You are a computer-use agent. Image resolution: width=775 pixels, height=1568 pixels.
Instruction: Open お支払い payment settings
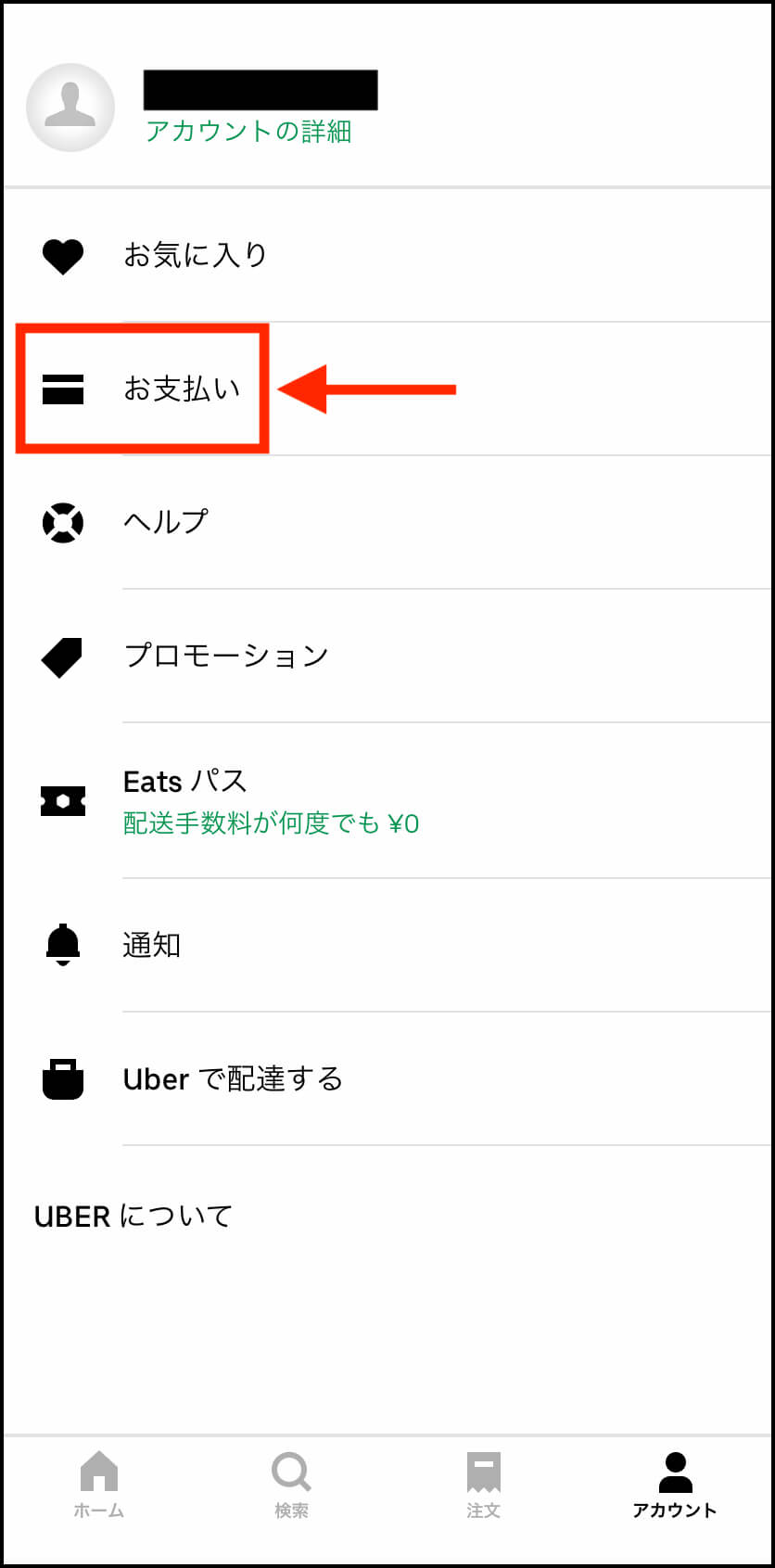tap(387, 389)
